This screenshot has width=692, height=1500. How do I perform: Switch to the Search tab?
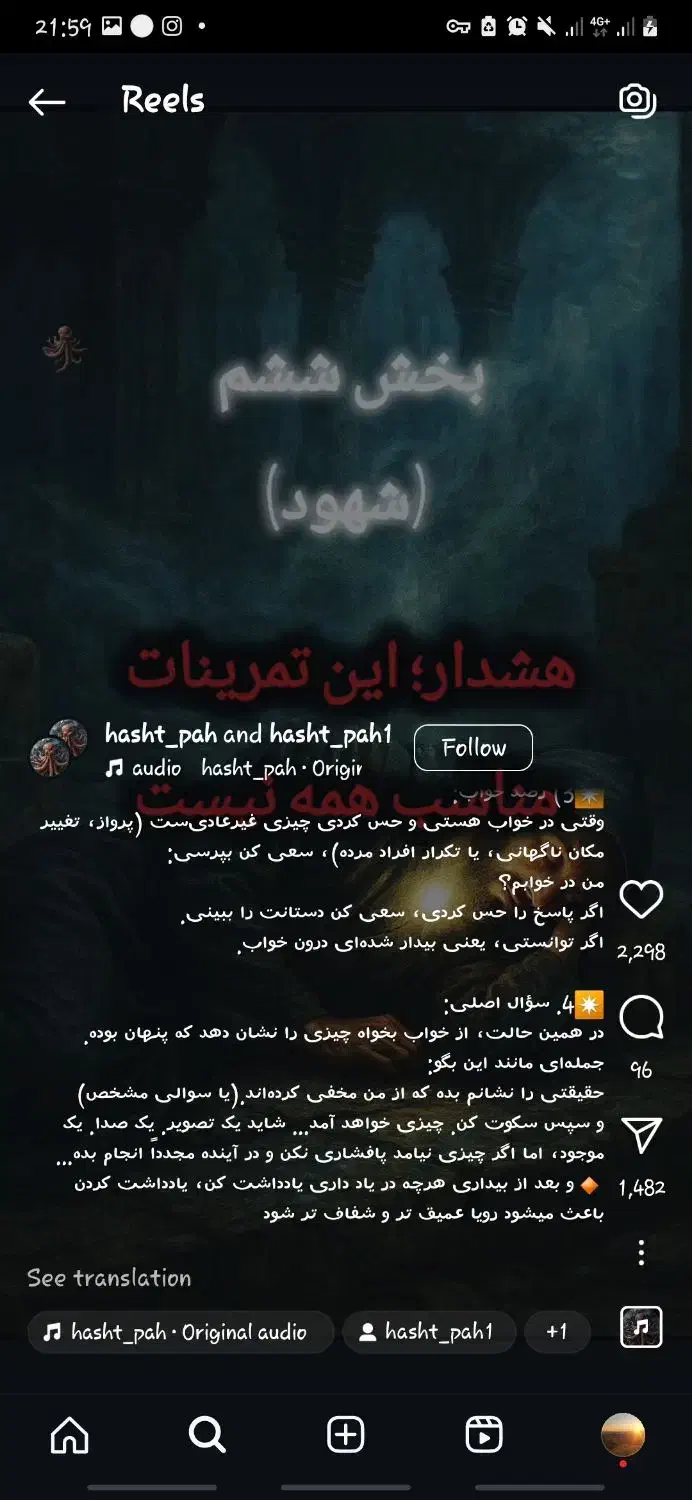[x=207, y=1436]
